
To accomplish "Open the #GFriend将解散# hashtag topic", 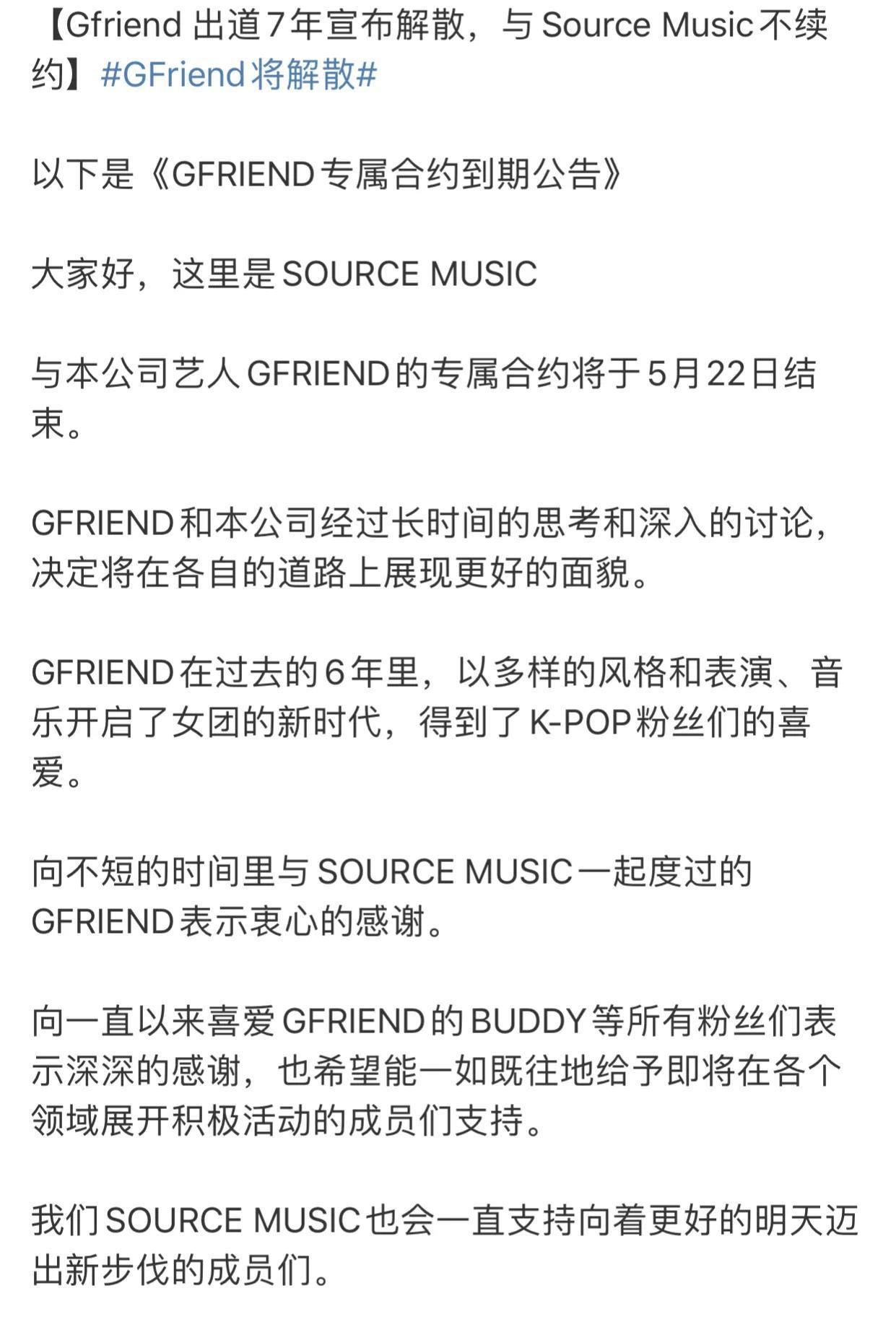I will pyautogui.click(x=238, y=75).
